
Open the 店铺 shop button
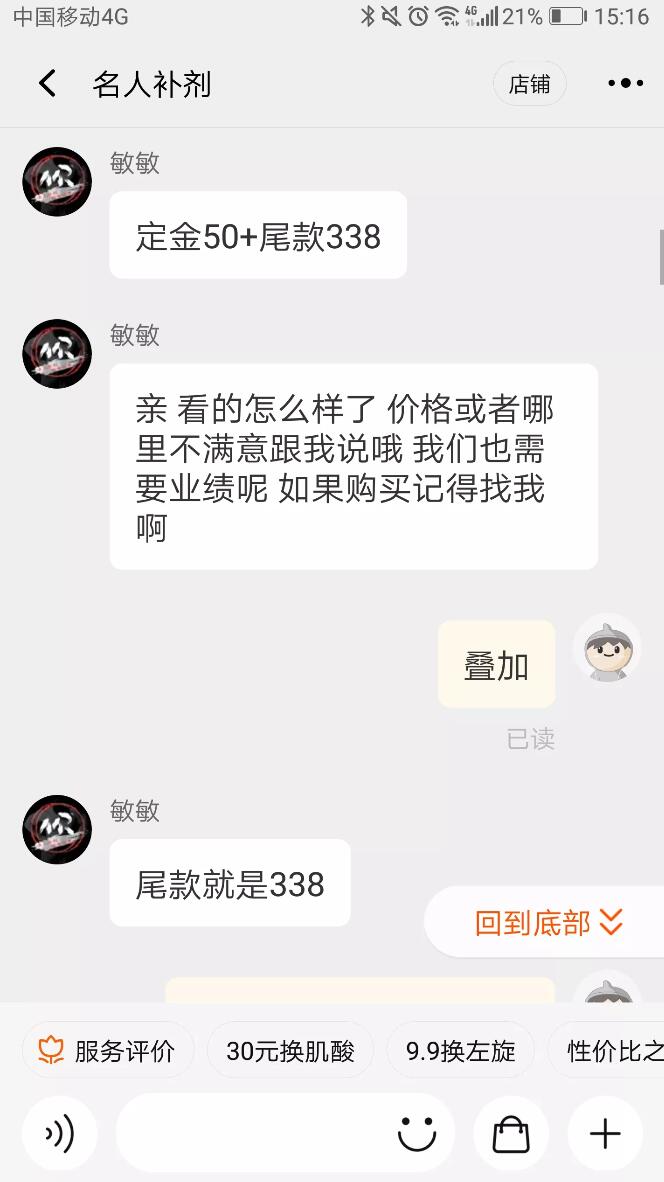coord(529,85)
